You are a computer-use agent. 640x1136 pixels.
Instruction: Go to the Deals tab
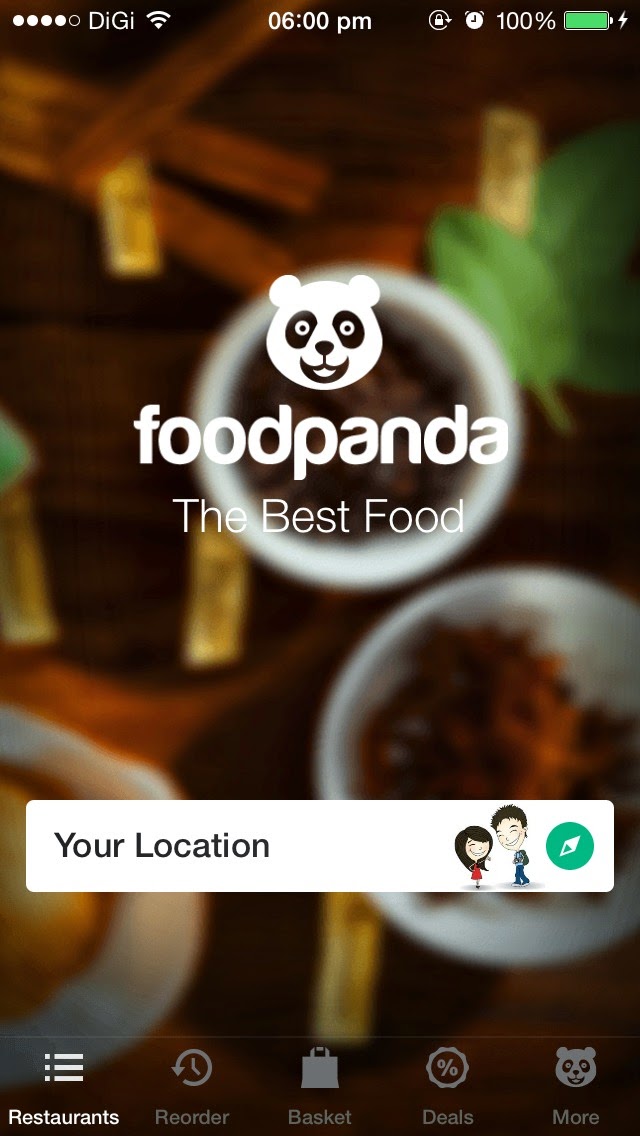448,1086
